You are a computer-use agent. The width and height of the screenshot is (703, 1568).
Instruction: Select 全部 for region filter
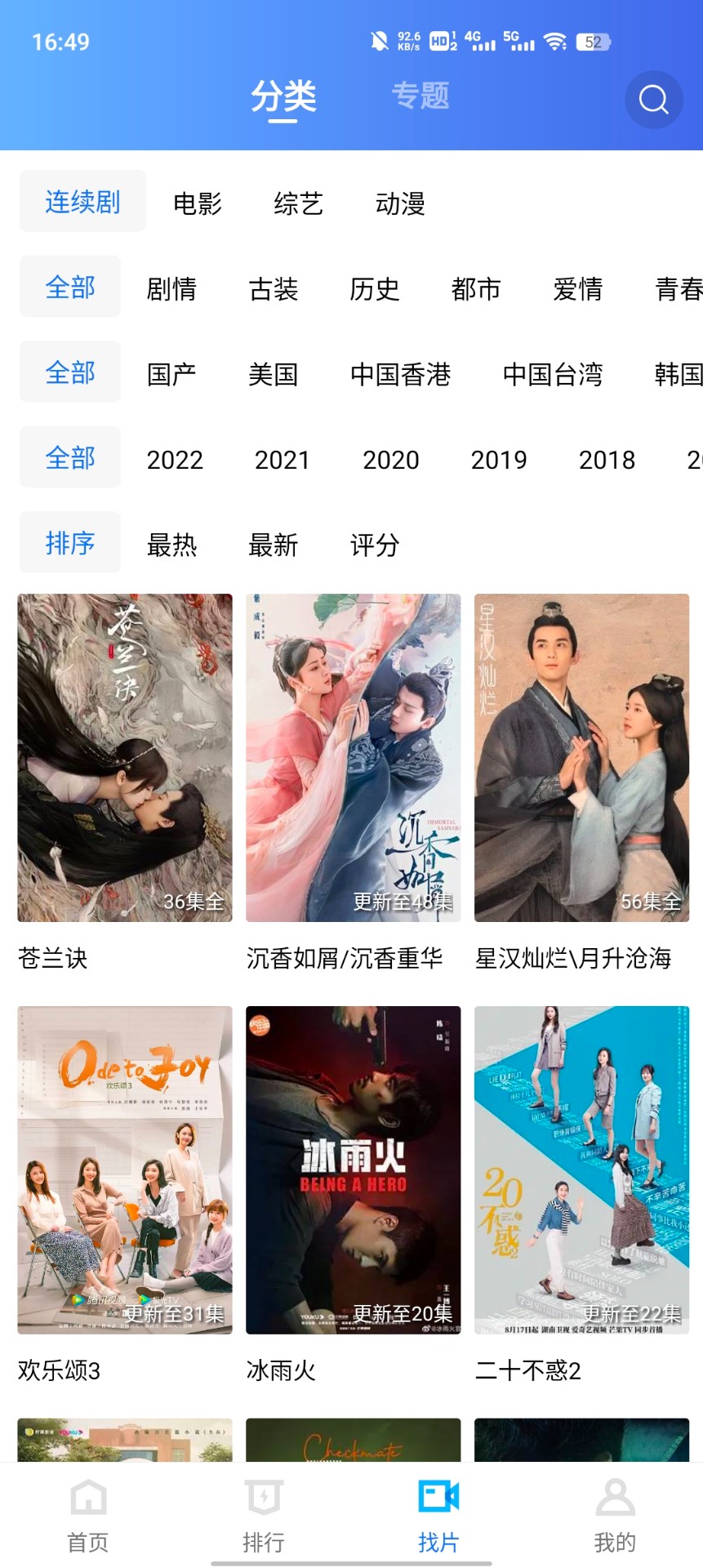69,372
